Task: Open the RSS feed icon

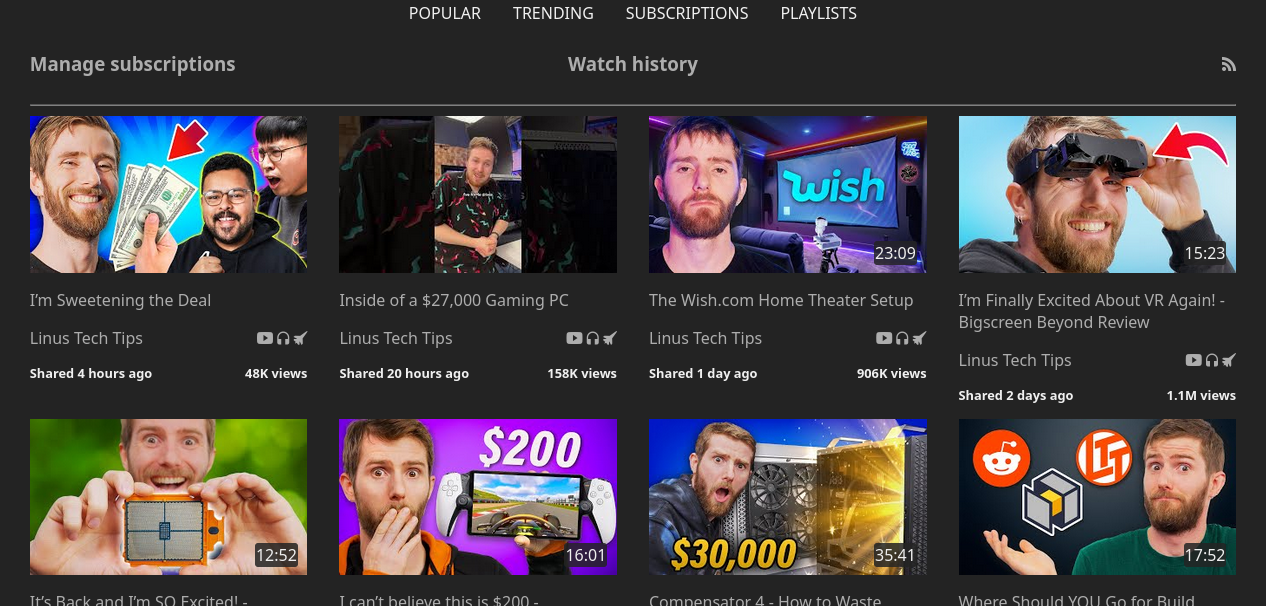Action: pyautogui.click(x=1228, y=65)
